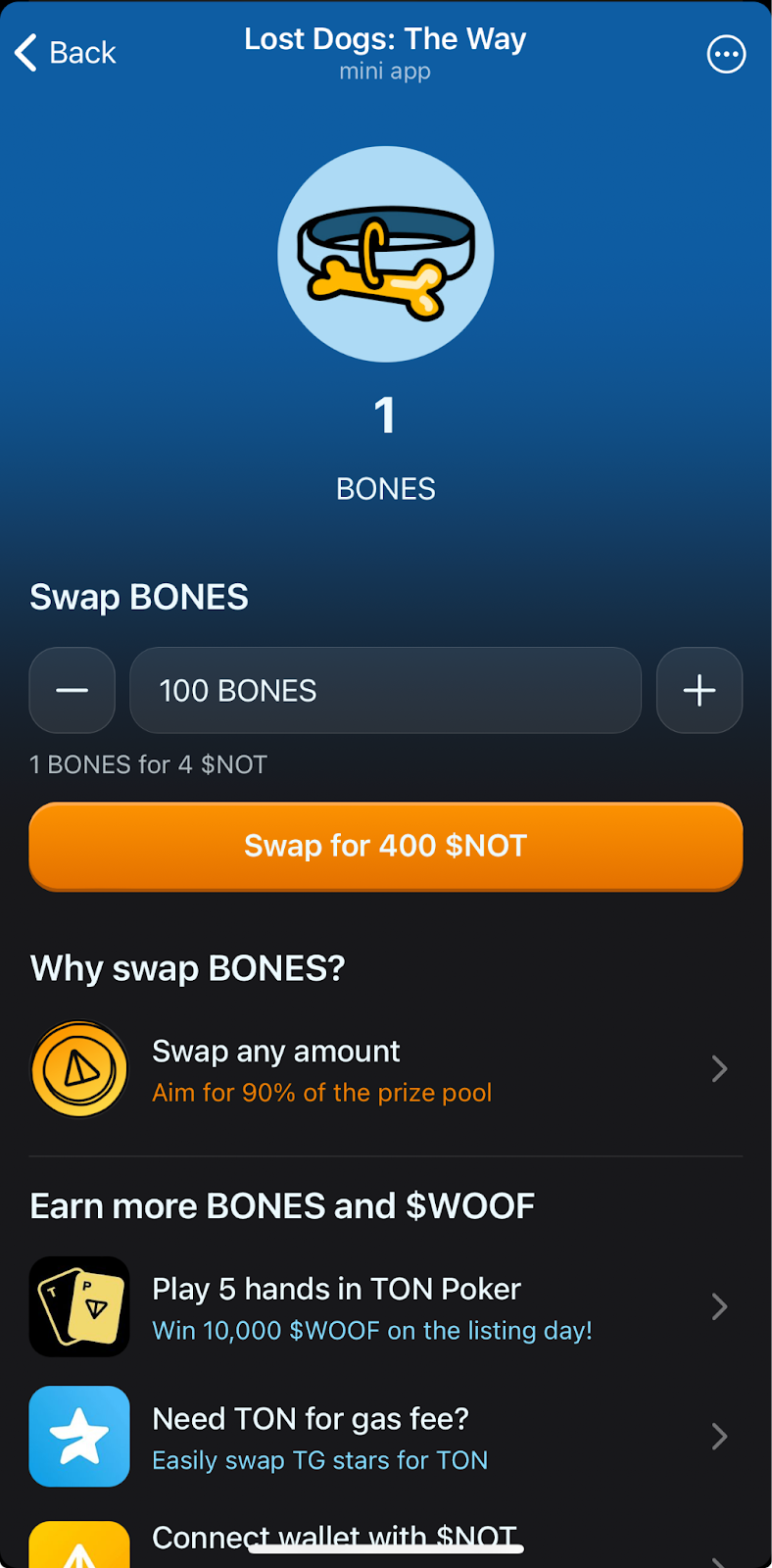Edit the 100 BONES amount field
This screenshot has width=772, height=1568.
click(385, 691)
